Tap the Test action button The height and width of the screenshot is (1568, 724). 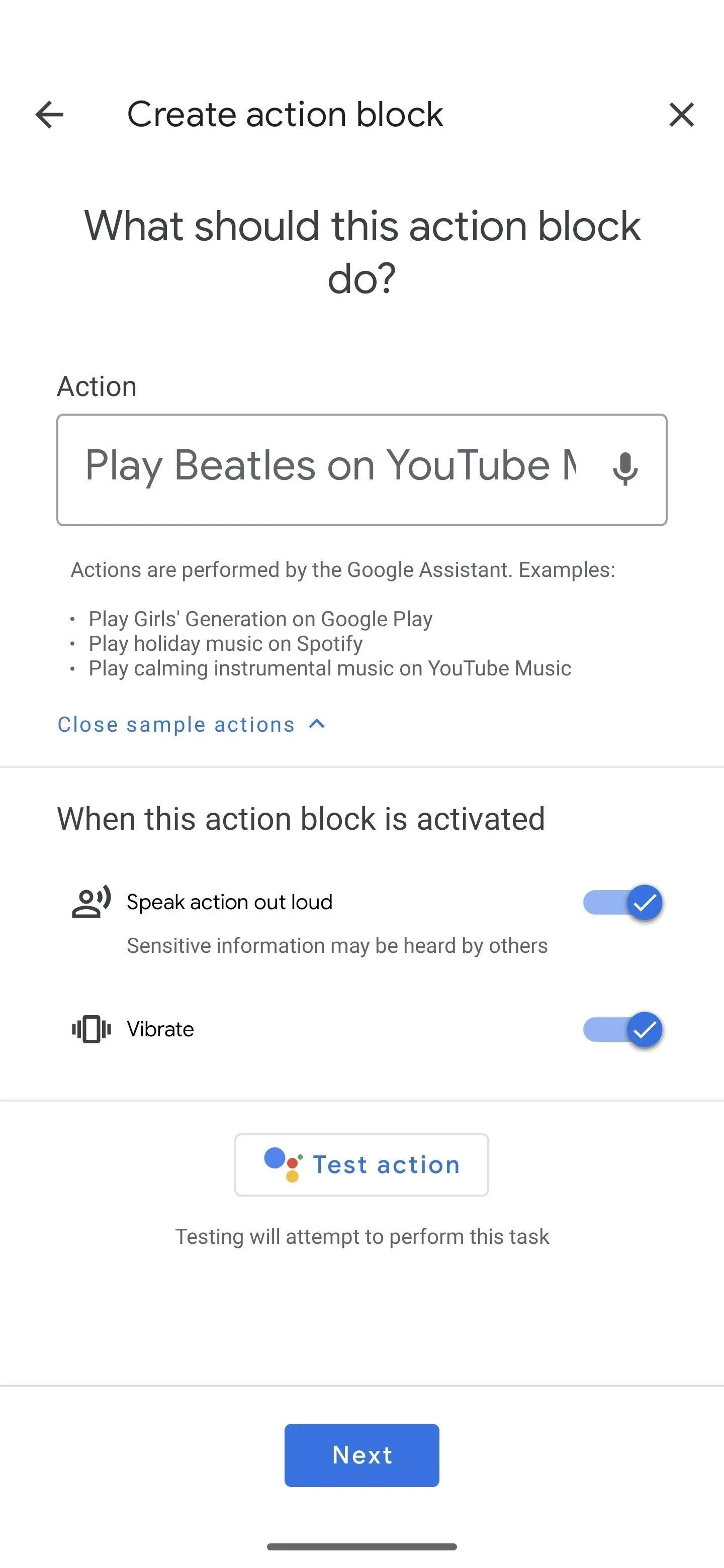(x=361, y=1164)
